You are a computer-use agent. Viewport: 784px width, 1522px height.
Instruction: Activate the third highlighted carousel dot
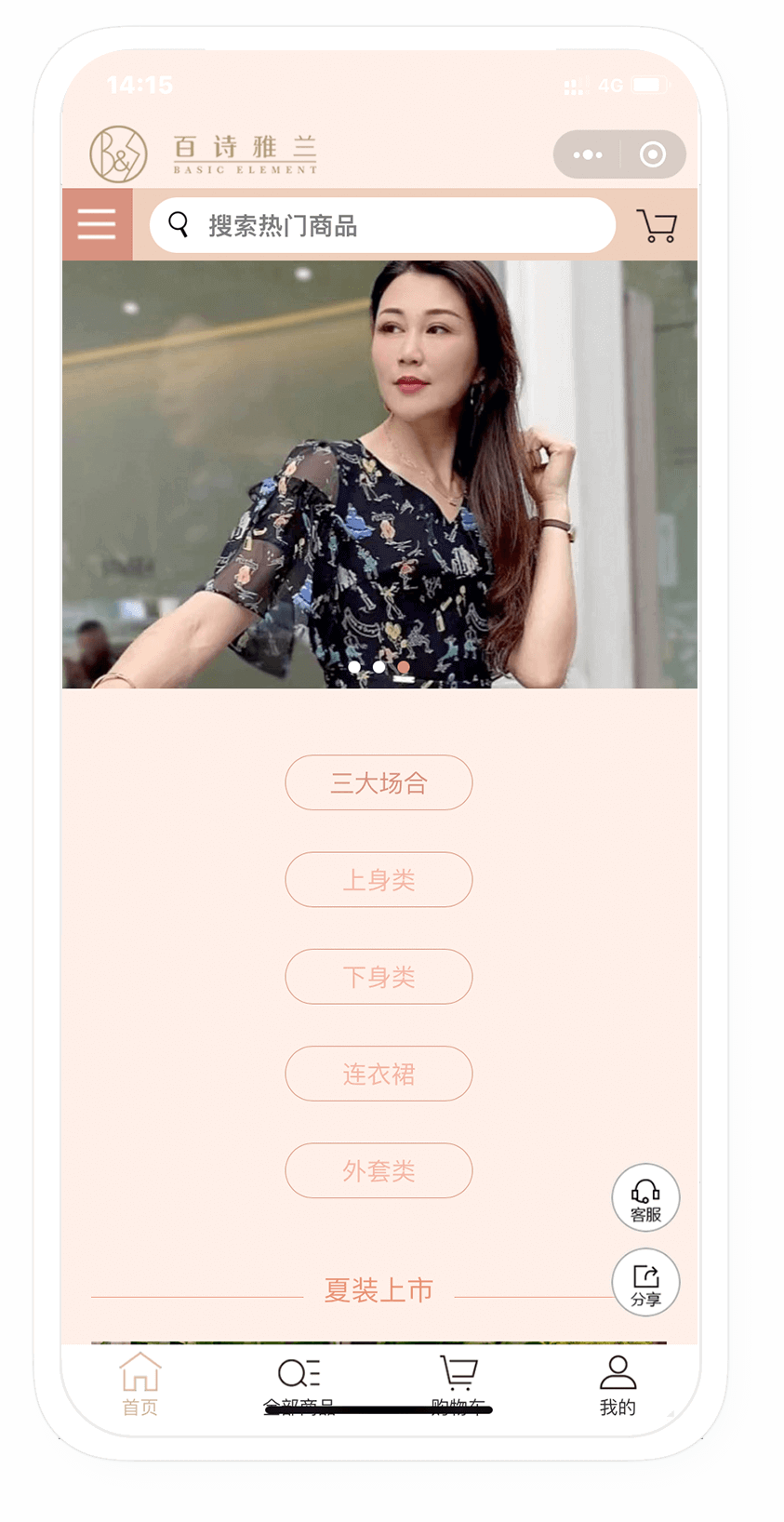[403, 667]
